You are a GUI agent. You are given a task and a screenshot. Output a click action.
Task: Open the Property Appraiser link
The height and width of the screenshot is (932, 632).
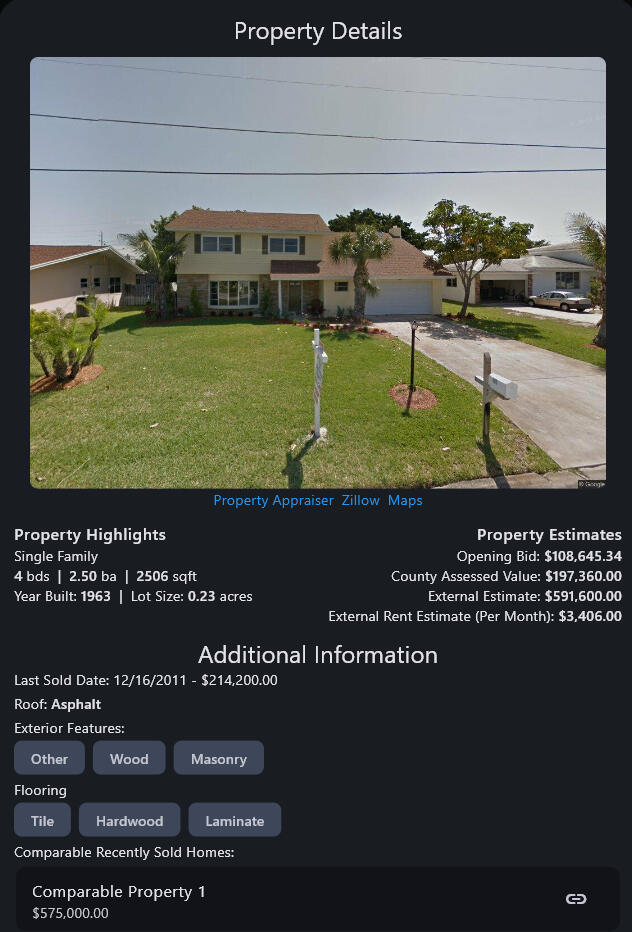click(x=273, y=500)
